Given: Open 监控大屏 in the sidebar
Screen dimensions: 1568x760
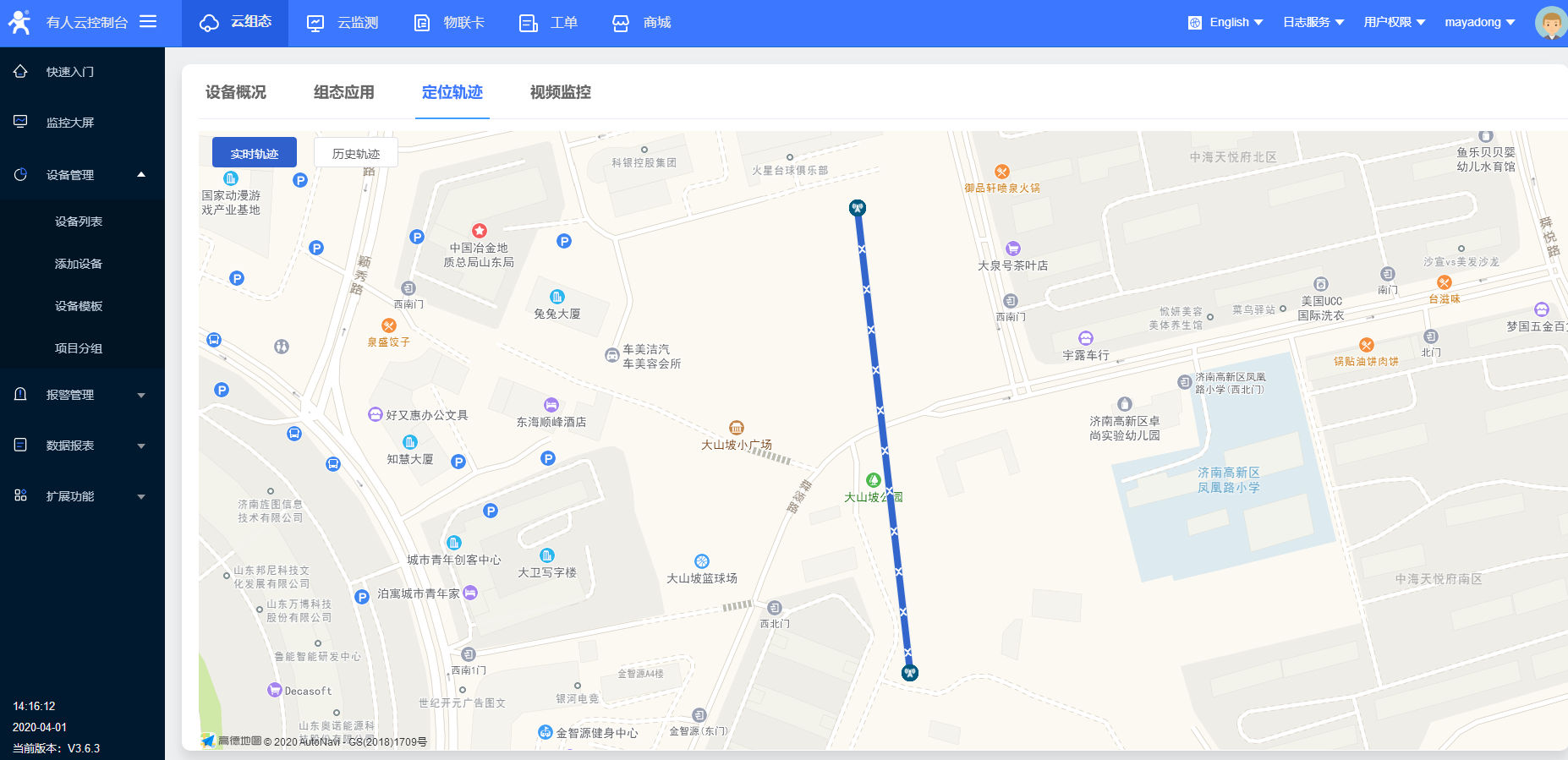Looking at the screenshot, I should (x=70, y=123).
